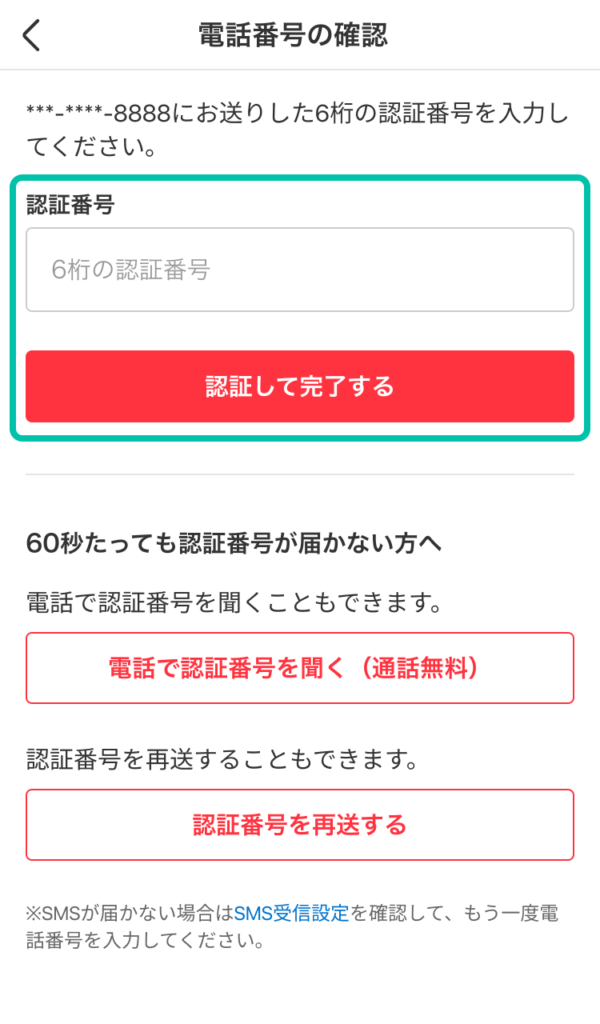Select 電話で認証番号を聞く（通話無料）

pyautogui.click(x=300, y=668)
